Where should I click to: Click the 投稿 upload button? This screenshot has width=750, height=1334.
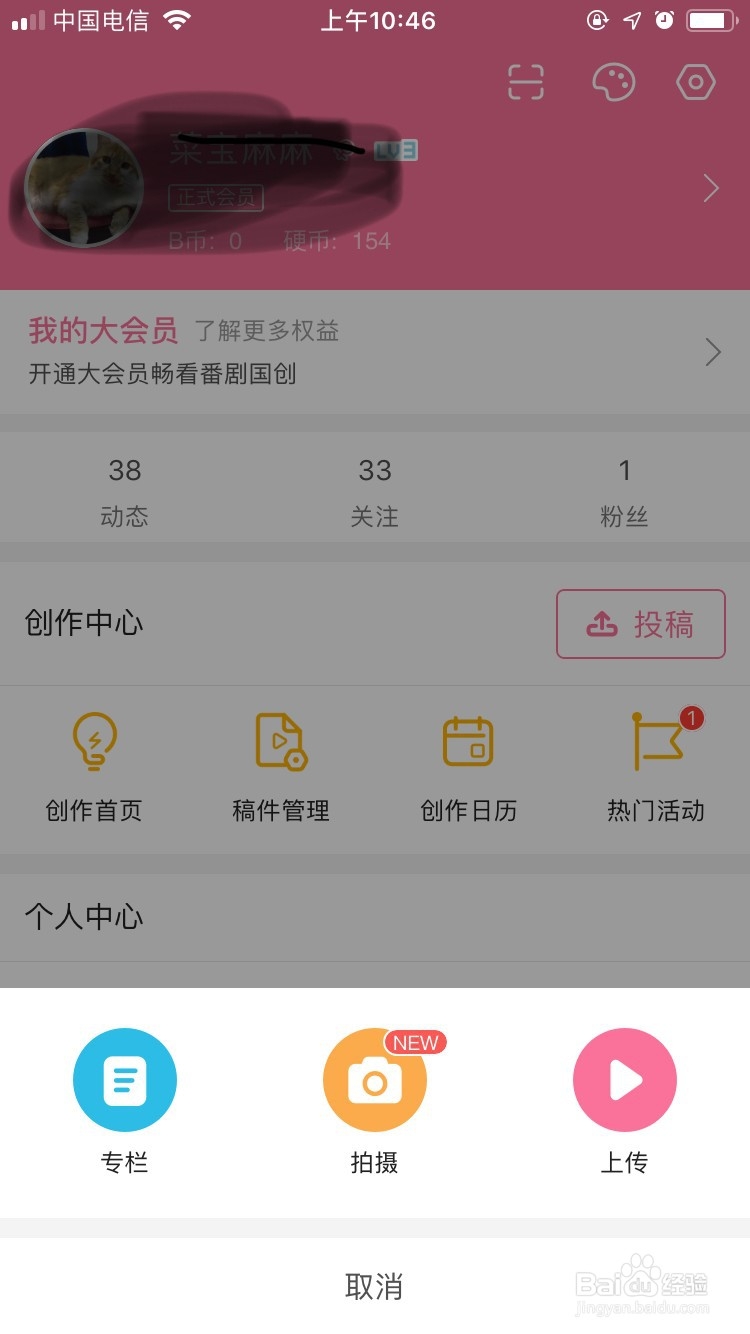point(641,623)
